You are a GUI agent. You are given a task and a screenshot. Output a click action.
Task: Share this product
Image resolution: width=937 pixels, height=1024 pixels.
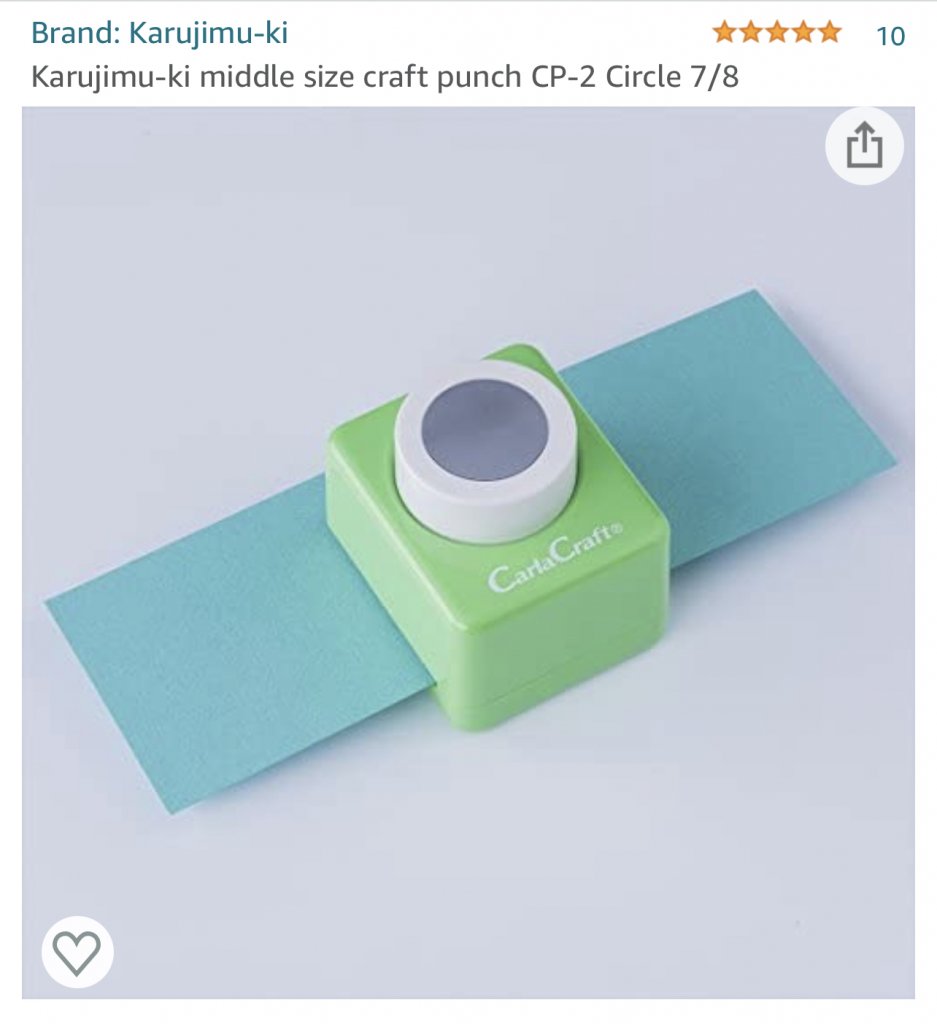[x=864, y=148]
